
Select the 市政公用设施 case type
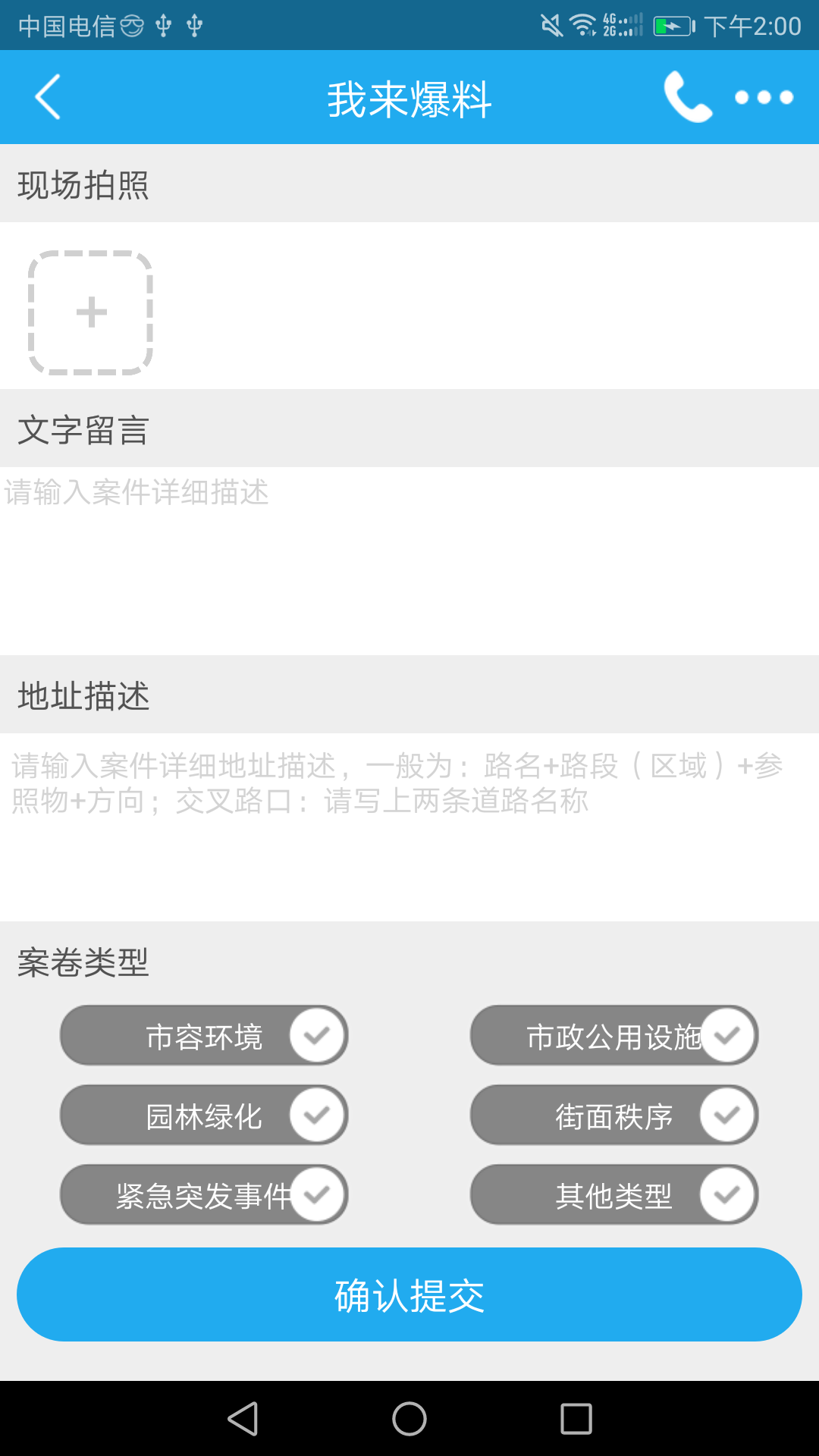tap(614, 1036)
